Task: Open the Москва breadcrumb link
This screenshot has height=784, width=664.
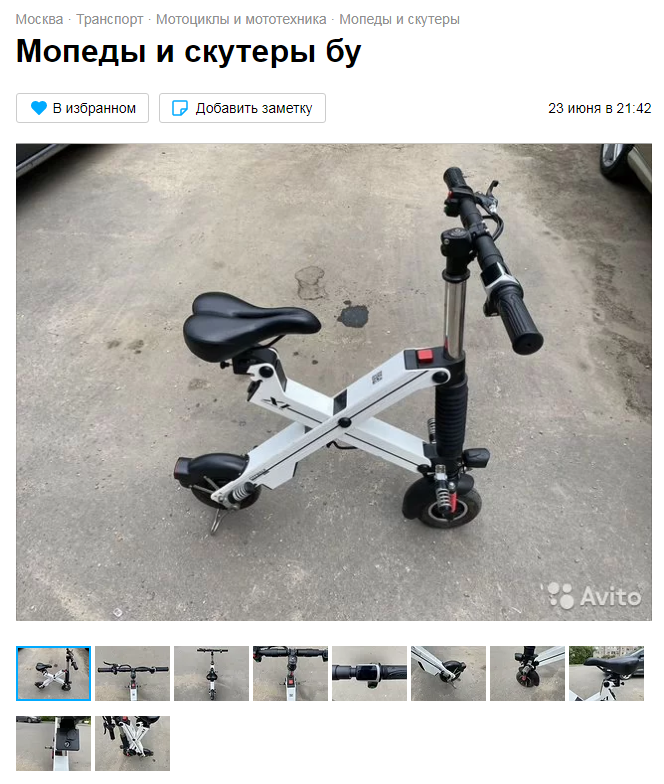Action: pos(39,19)
